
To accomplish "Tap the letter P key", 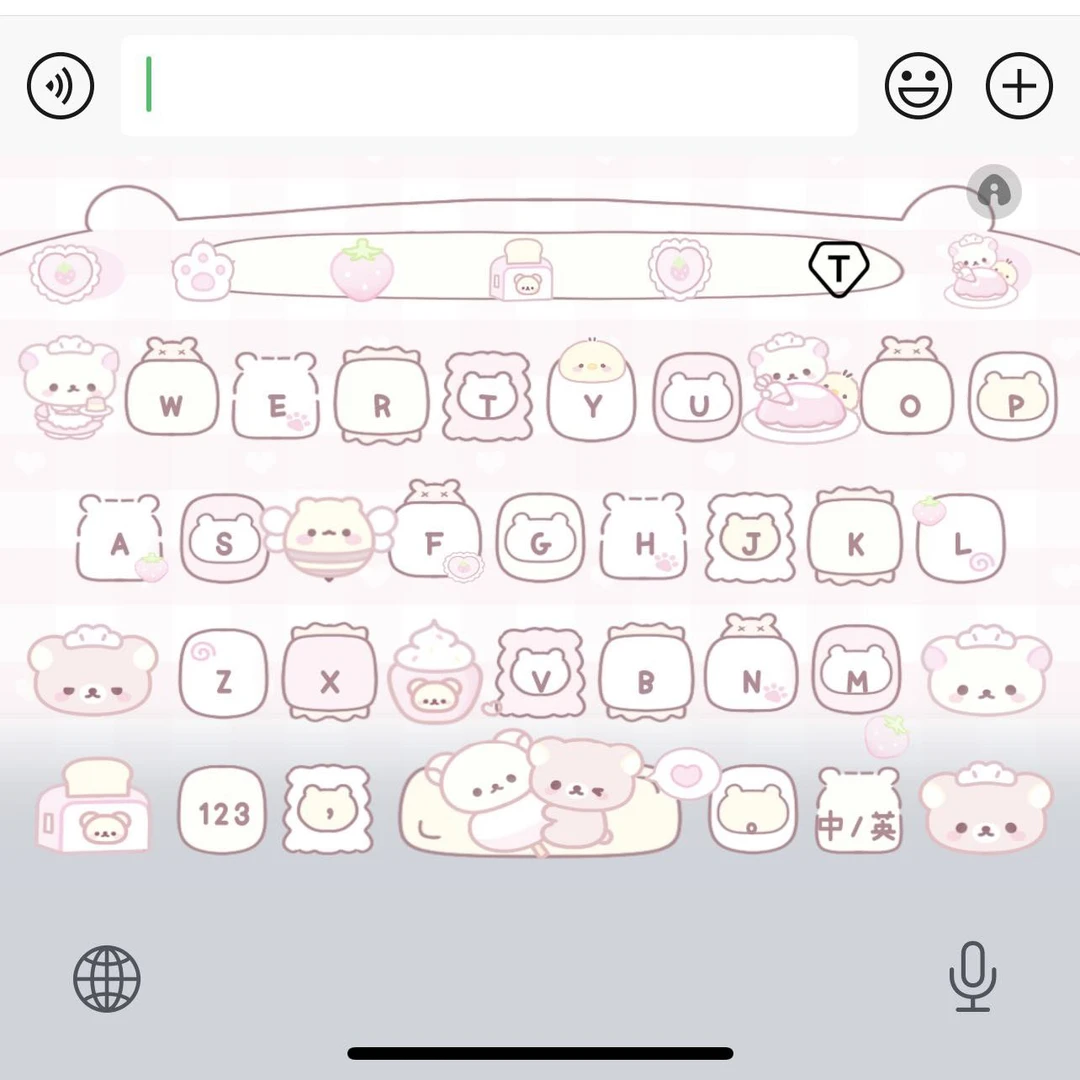I will pyautogui.click(x=1015, y=403).
